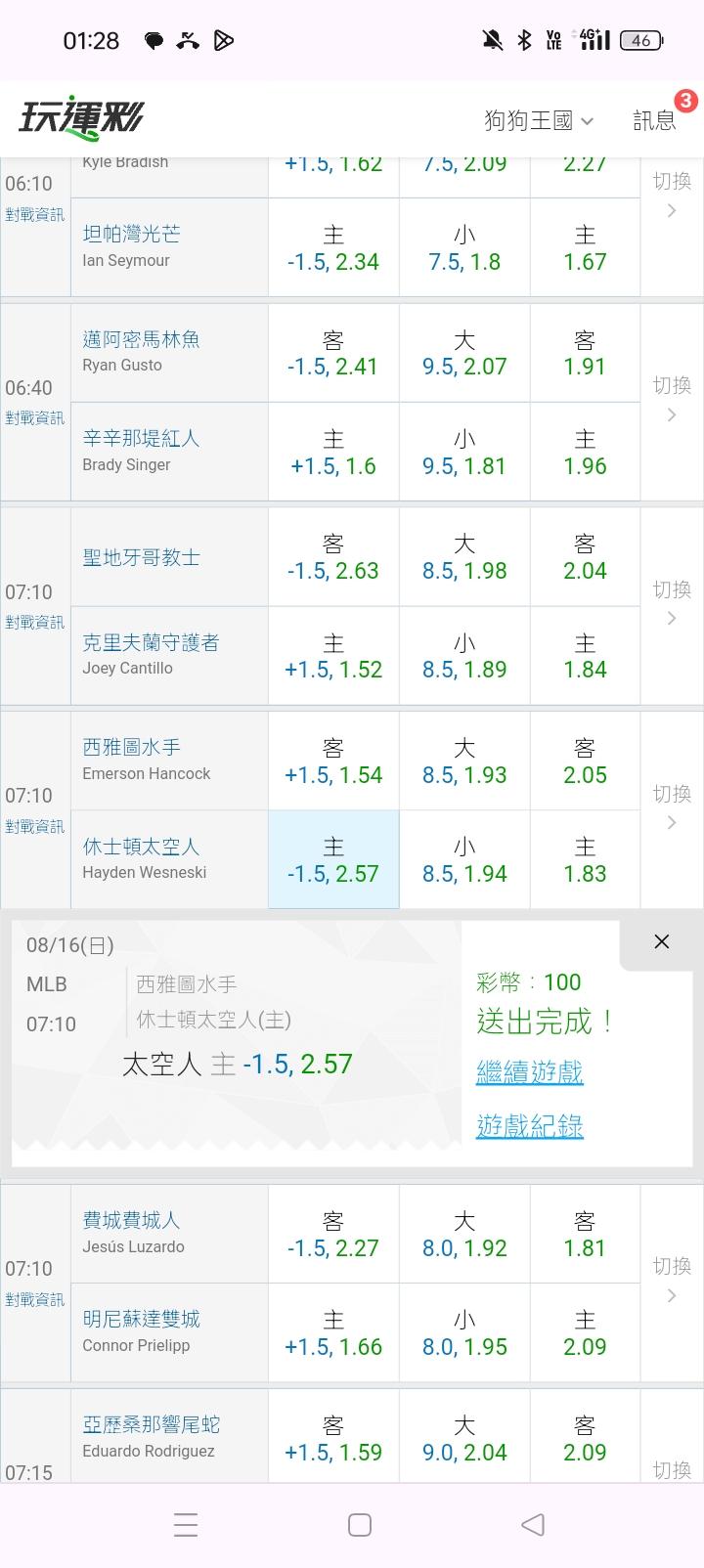Pick 亞歷桑那響尾蛇 大 9.0, 2.04

pos(464,1438)
